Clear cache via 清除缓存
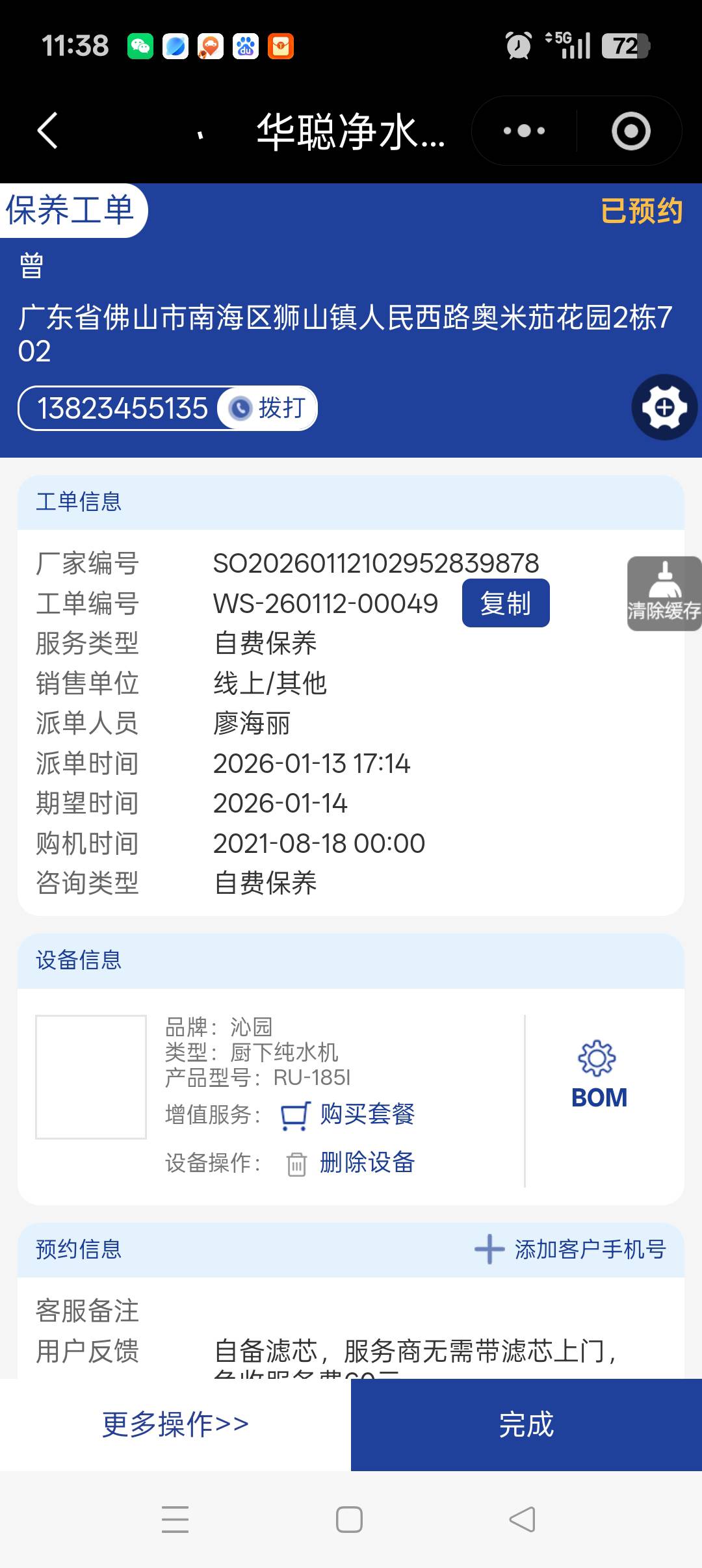This screenshot has height=1568, width=702. (664, 594)
